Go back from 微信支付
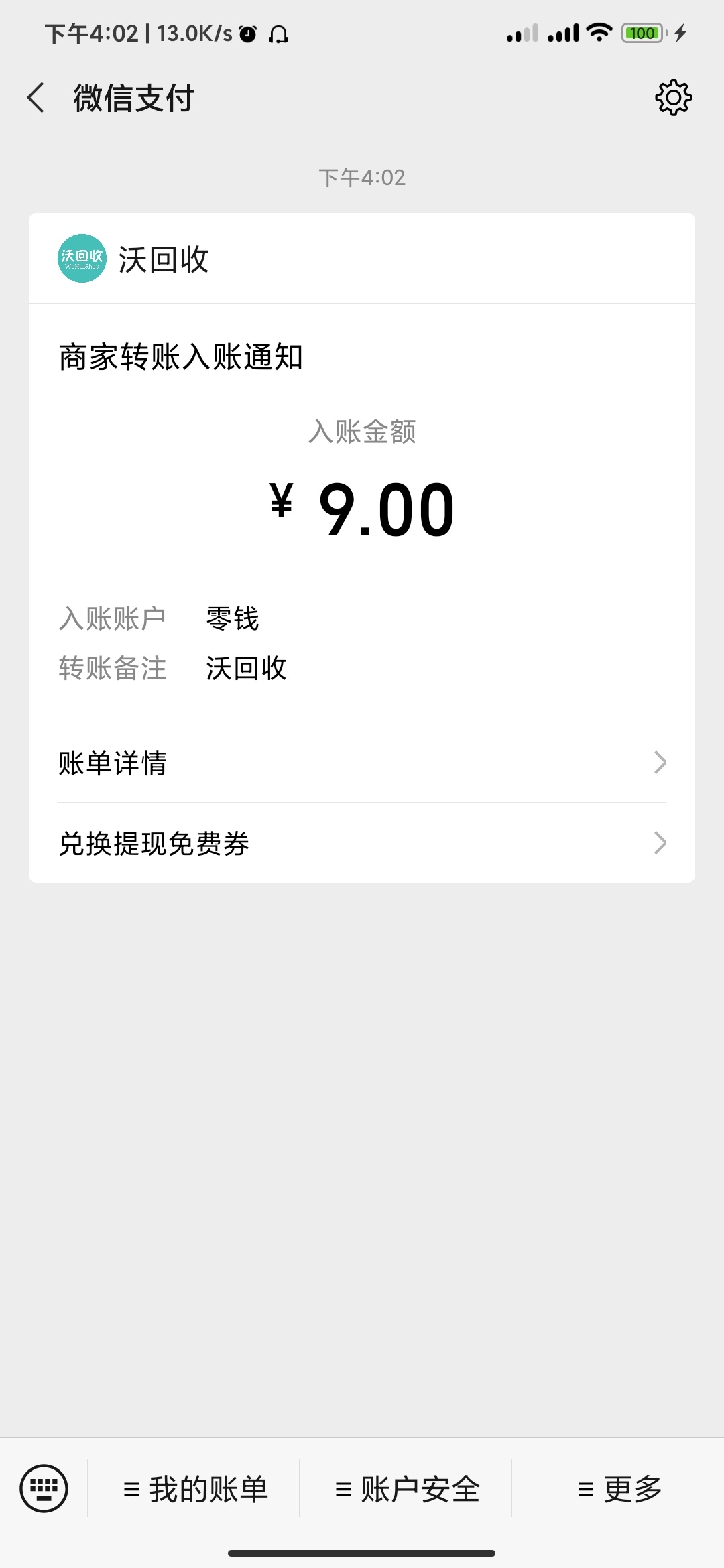 36,98
